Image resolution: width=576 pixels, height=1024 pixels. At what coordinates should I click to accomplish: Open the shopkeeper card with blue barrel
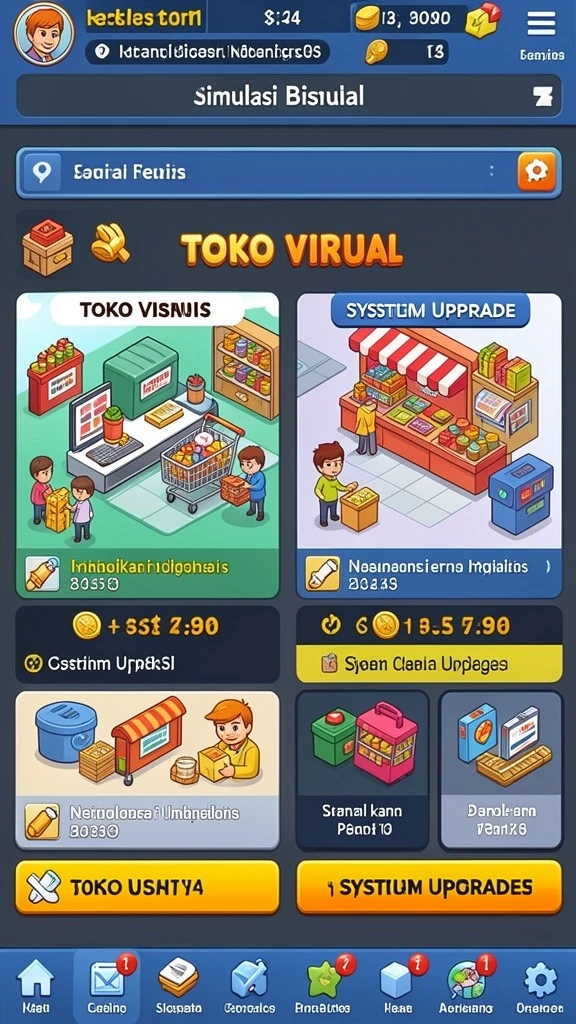pyautogui.click(x=148, y=771)
